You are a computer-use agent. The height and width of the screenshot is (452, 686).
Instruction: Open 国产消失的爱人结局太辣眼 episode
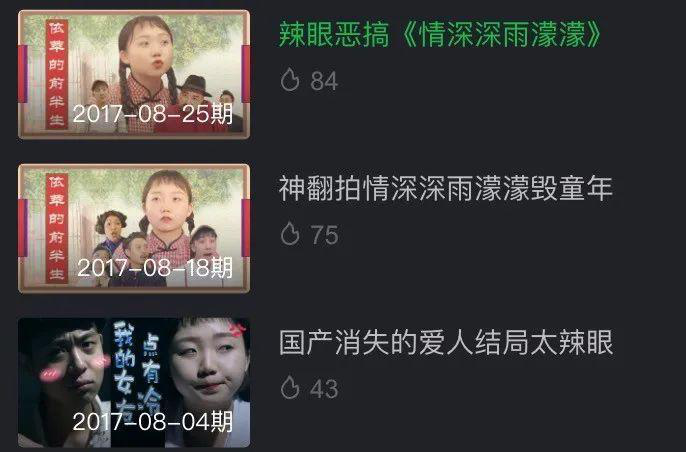click(x=445, y=343)
